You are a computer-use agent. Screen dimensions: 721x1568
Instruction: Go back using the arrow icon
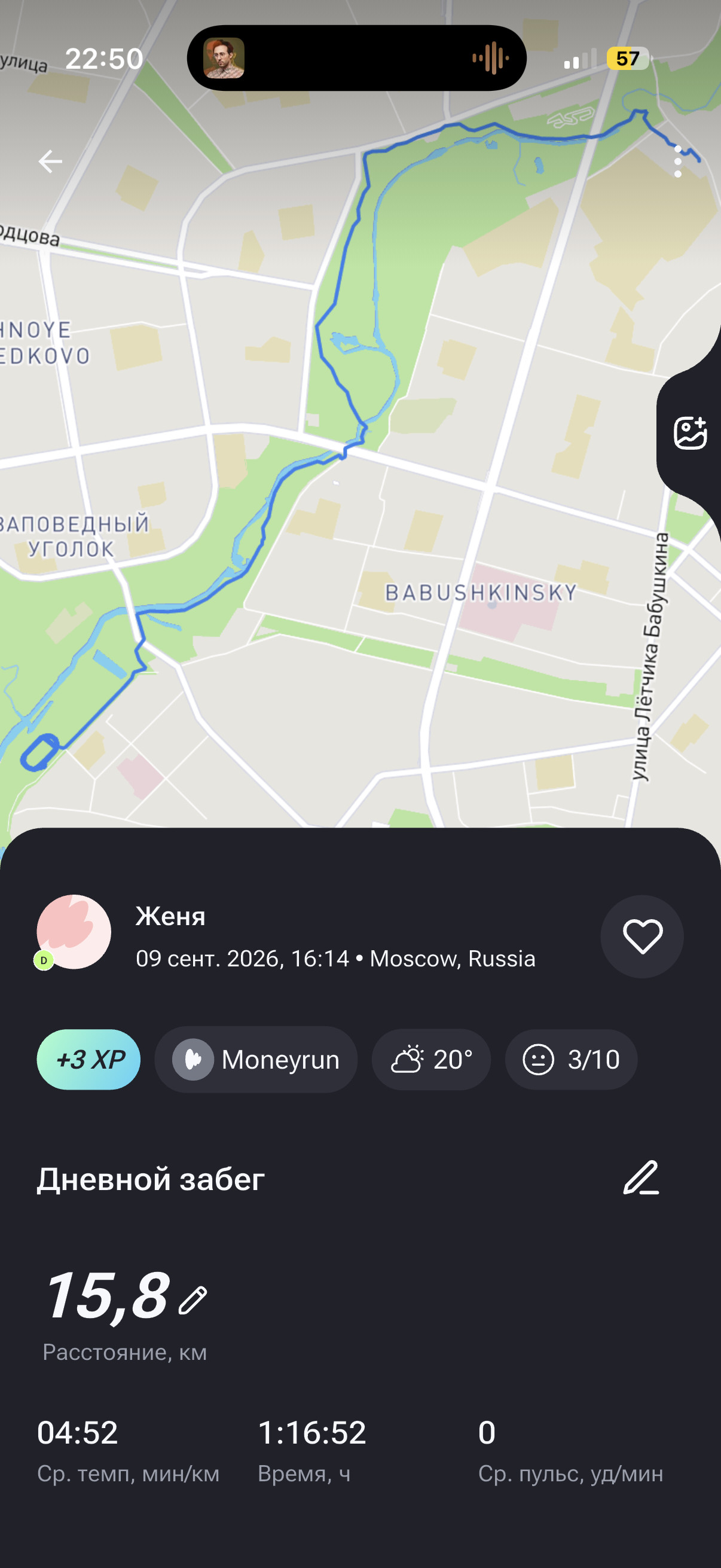point(50,161)
